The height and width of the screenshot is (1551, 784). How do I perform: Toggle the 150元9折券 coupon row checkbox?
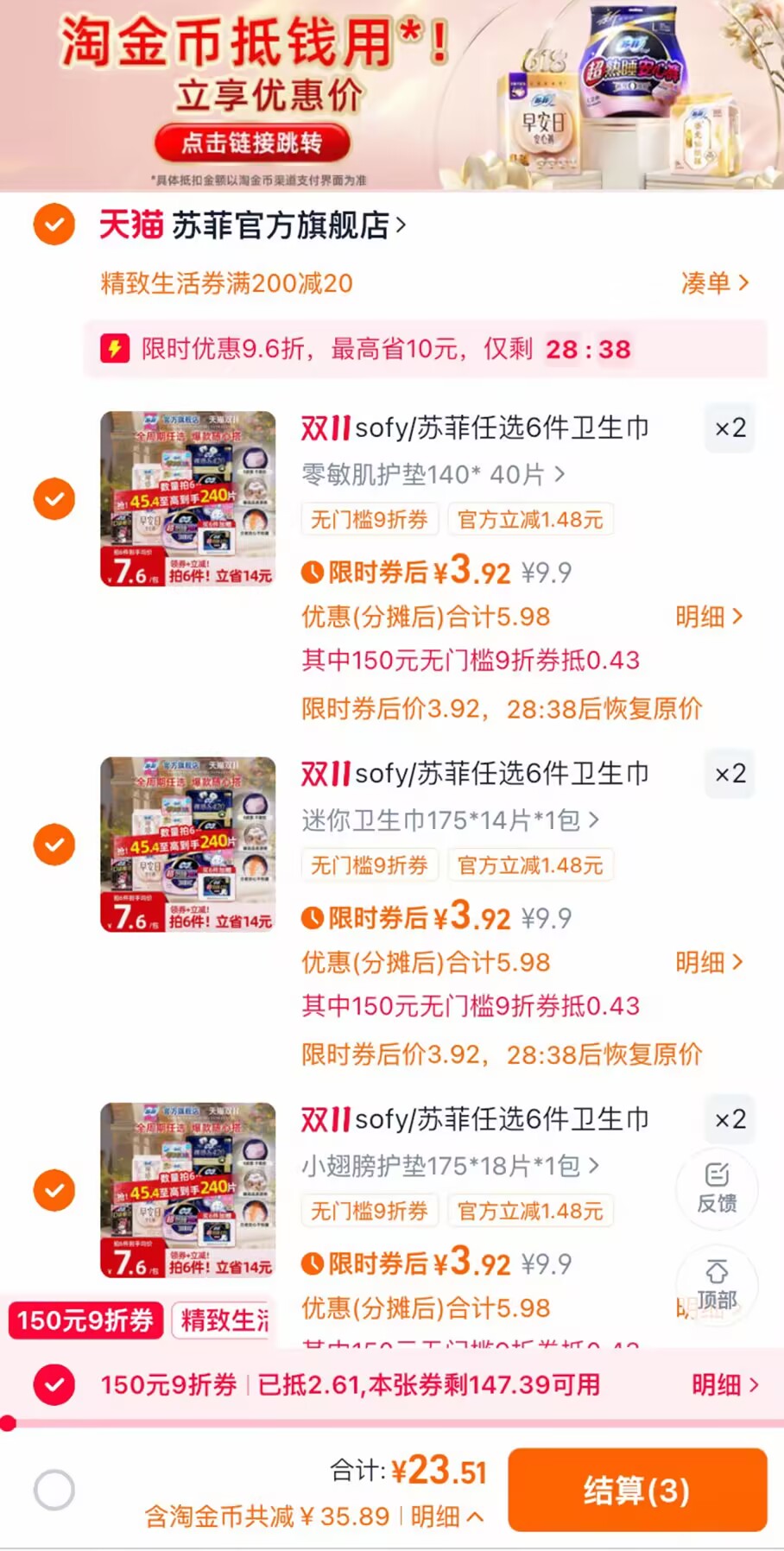pos(54,1383)
